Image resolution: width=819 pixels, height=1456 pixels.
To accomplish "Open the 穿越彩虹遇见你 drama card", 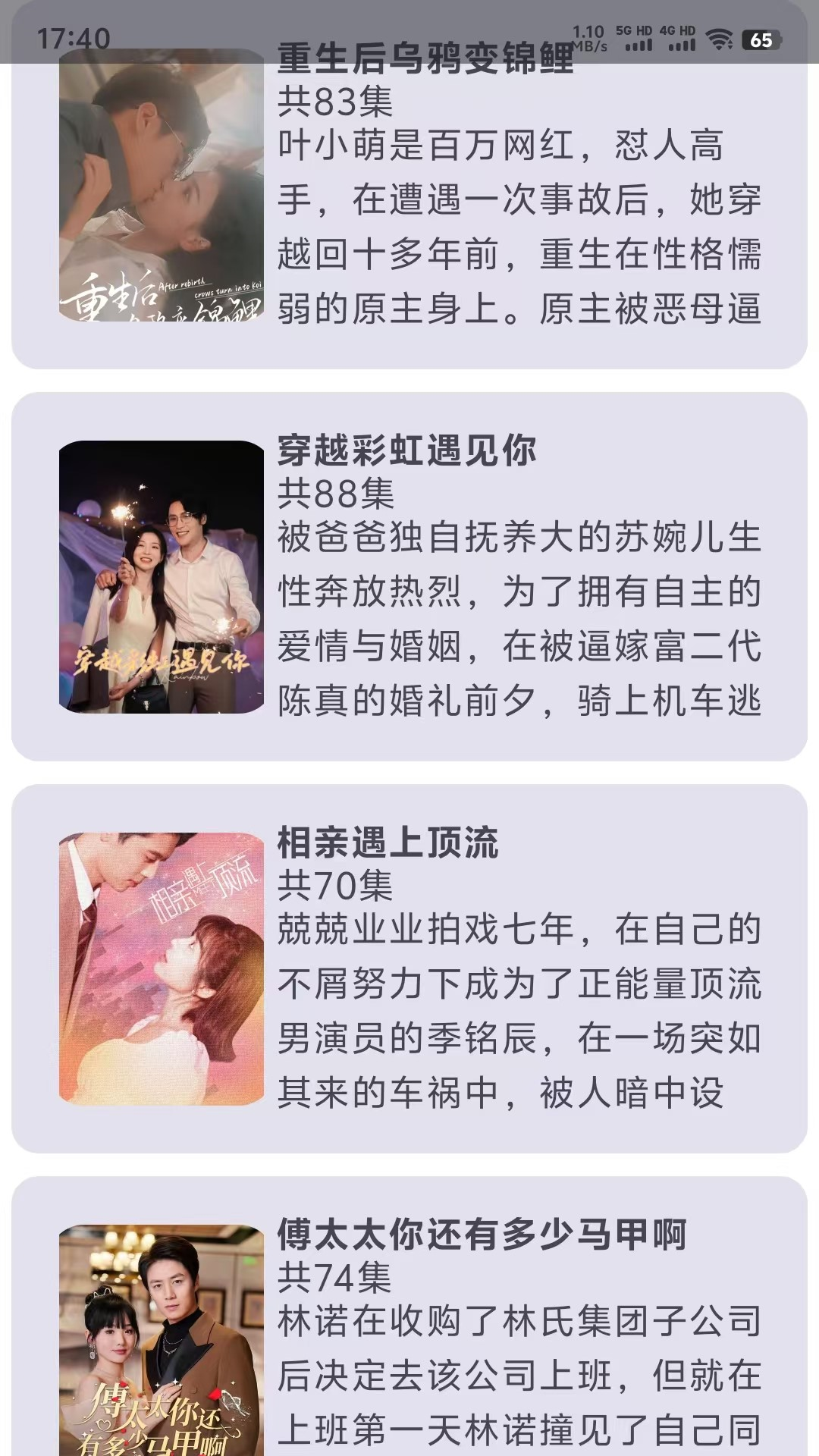I will point(409,576).
